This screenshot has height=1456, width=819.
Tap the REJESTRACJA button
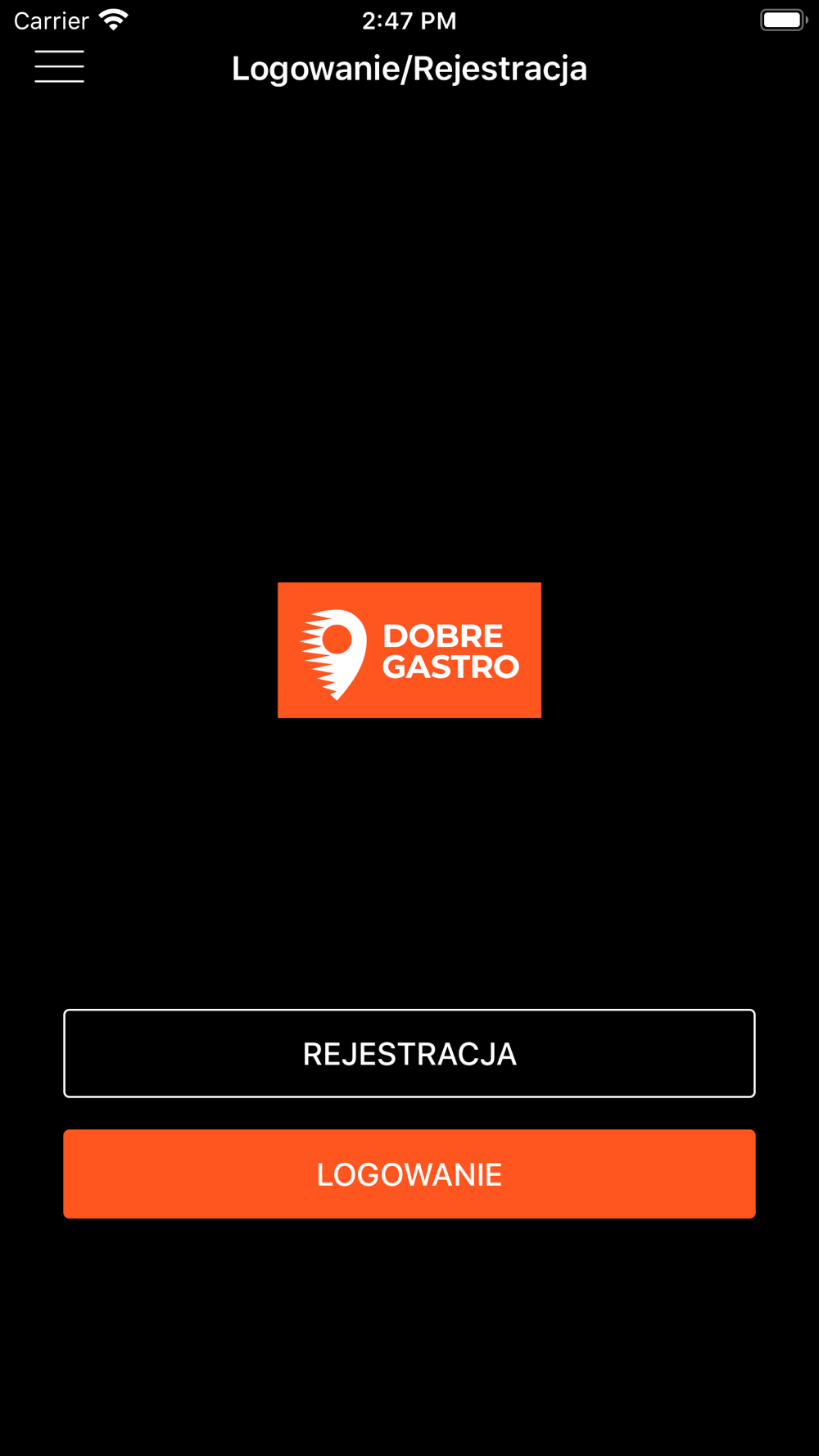[x=409, y=1053]
